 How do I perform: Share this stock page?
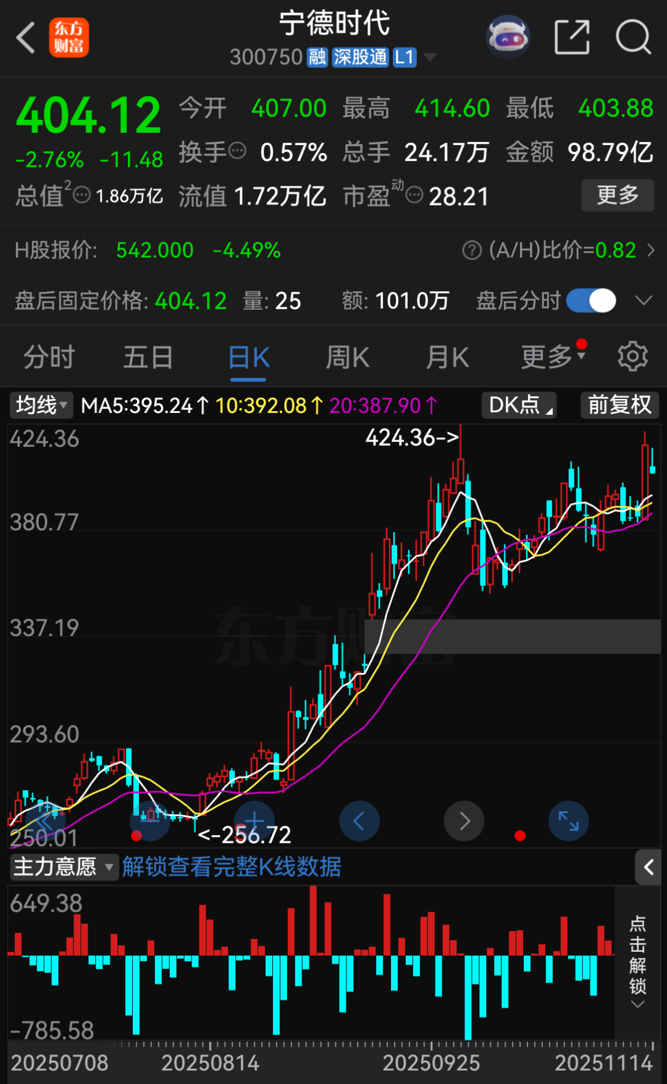tap(572, 38)
